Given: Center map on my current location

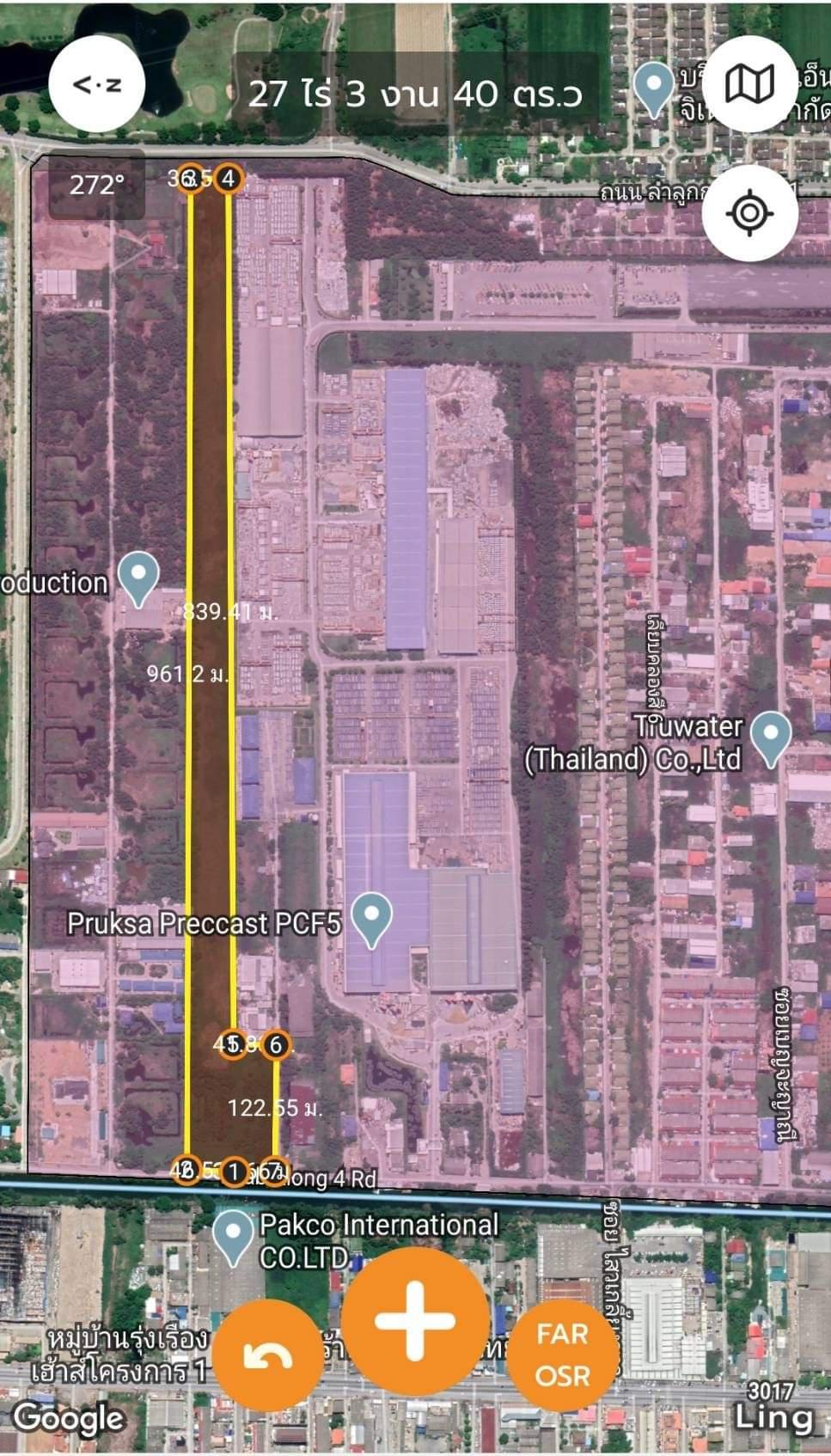Looking at the screenshot, I should (749, 211).
